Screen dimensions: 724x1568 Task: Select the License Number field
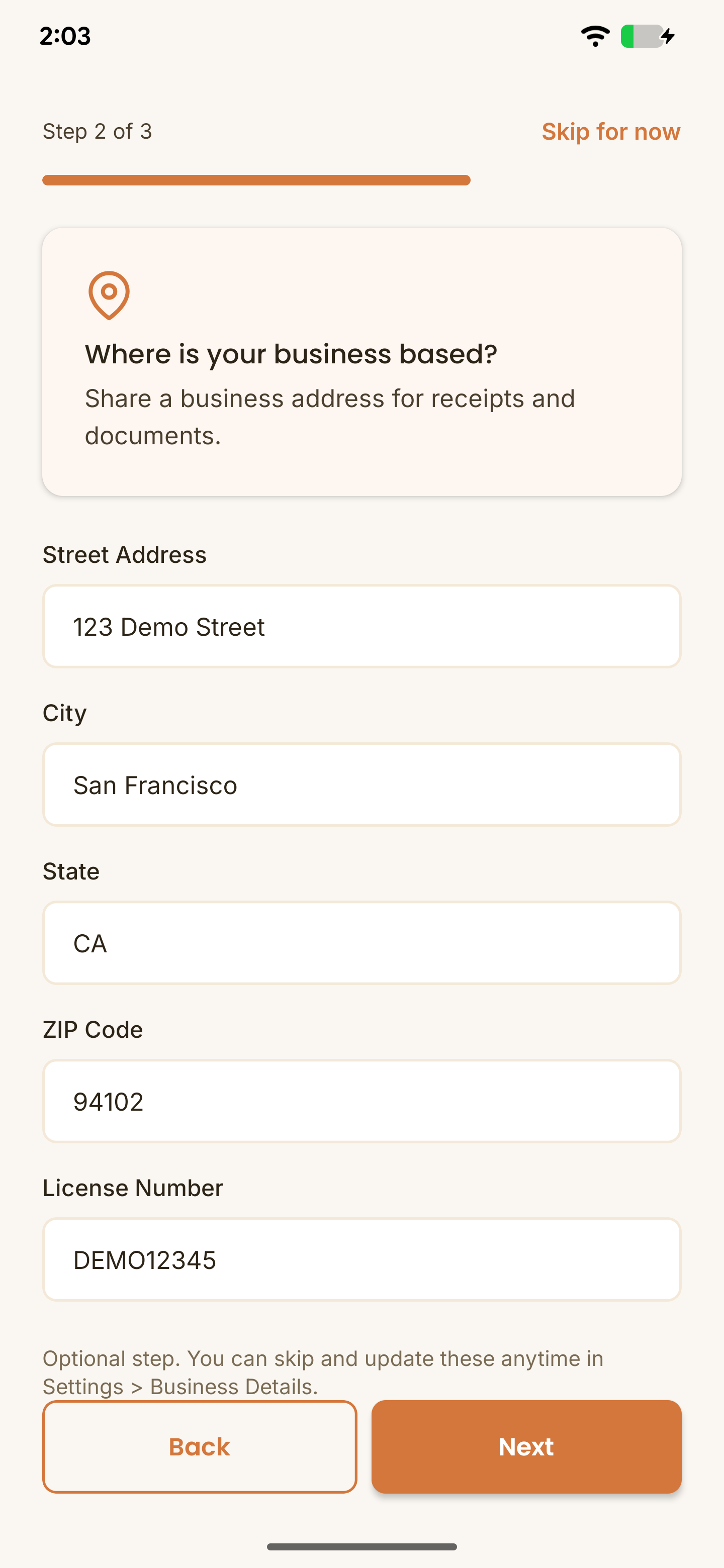tap(361, 1259)
